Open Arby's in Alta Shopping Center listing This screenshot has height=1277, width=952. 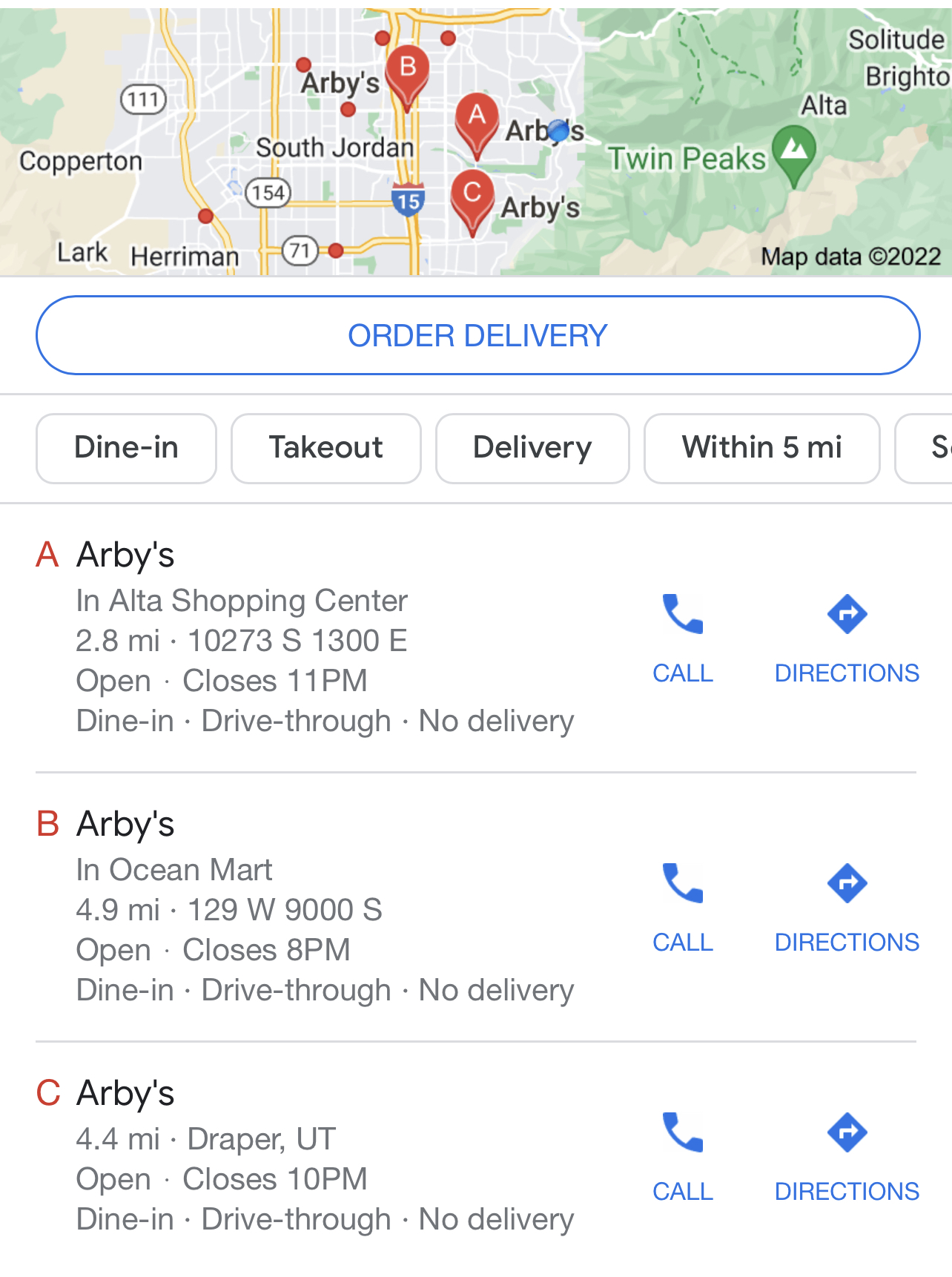[x=125, y=555]
